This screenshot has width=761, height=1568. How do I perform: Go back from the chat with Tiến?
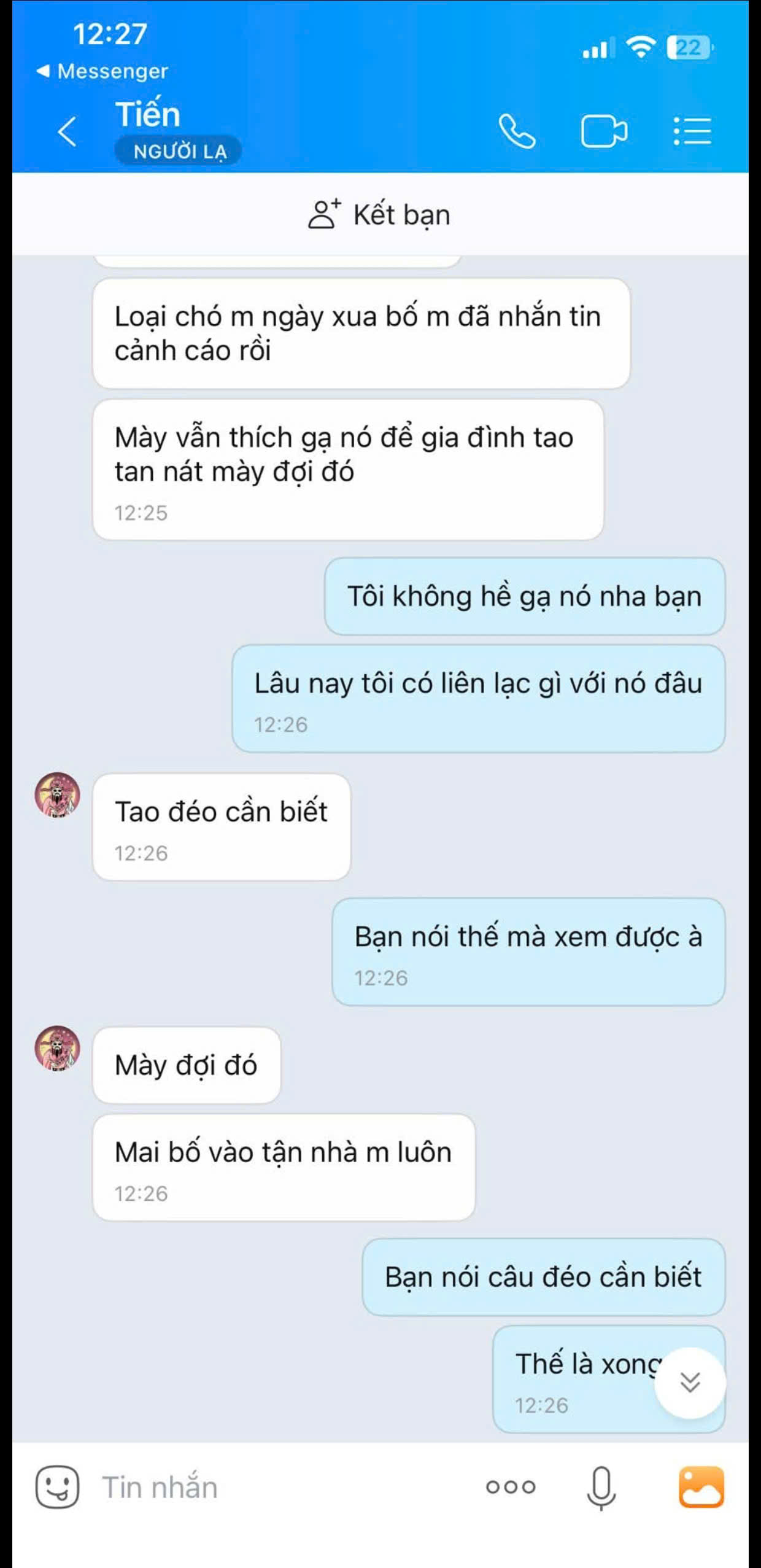pyautogui.click(x=68, y=131)
